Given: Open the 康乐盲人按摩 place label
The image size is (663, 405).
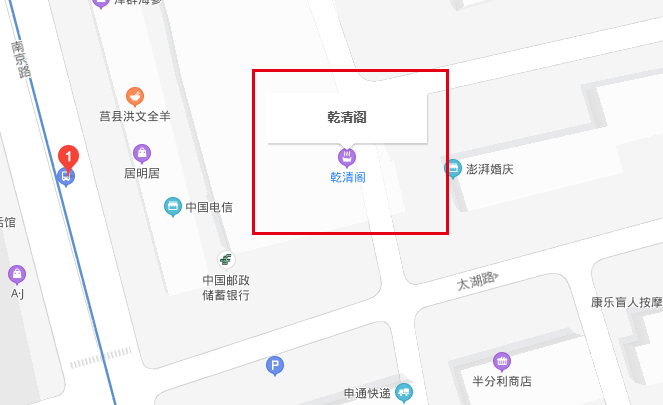Looking at the screenshot, I should [626, 302].
